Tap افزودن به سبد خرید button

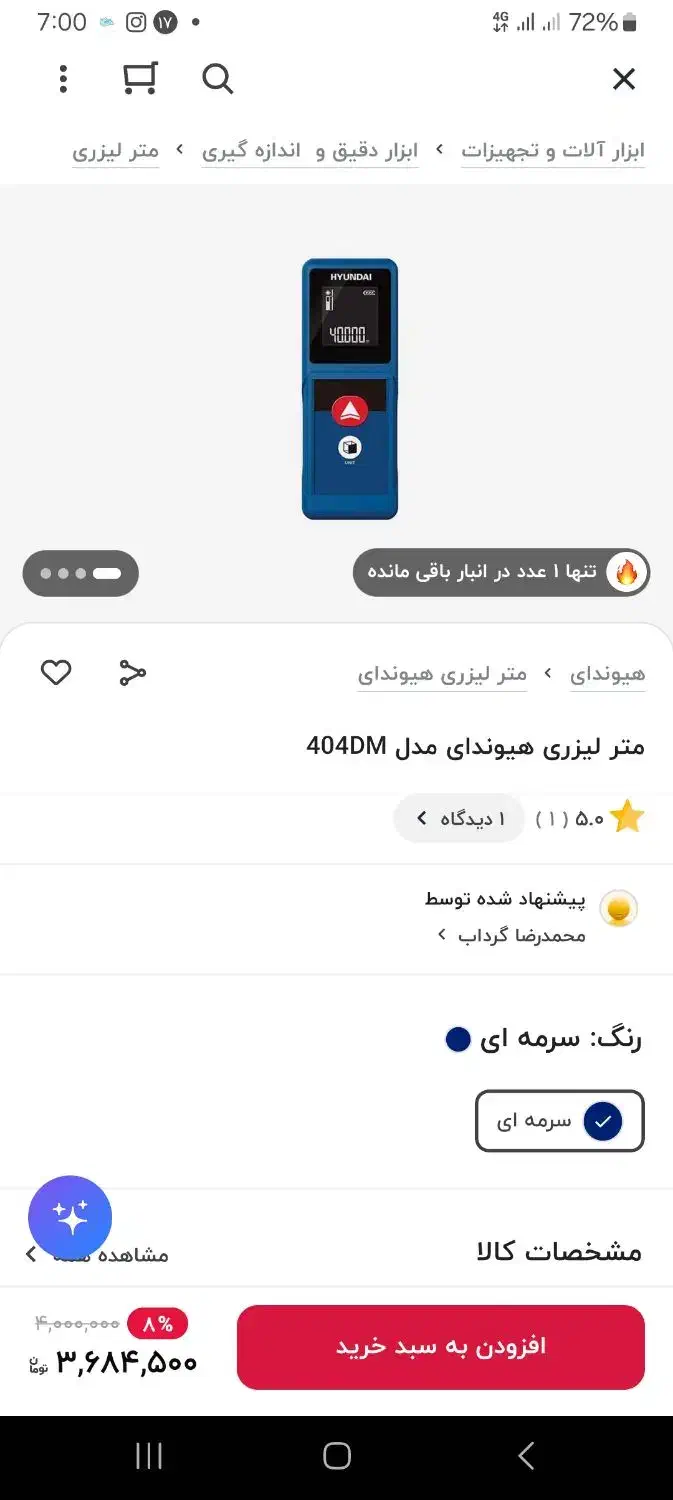pyautogui.click(x=440, y=1346)
